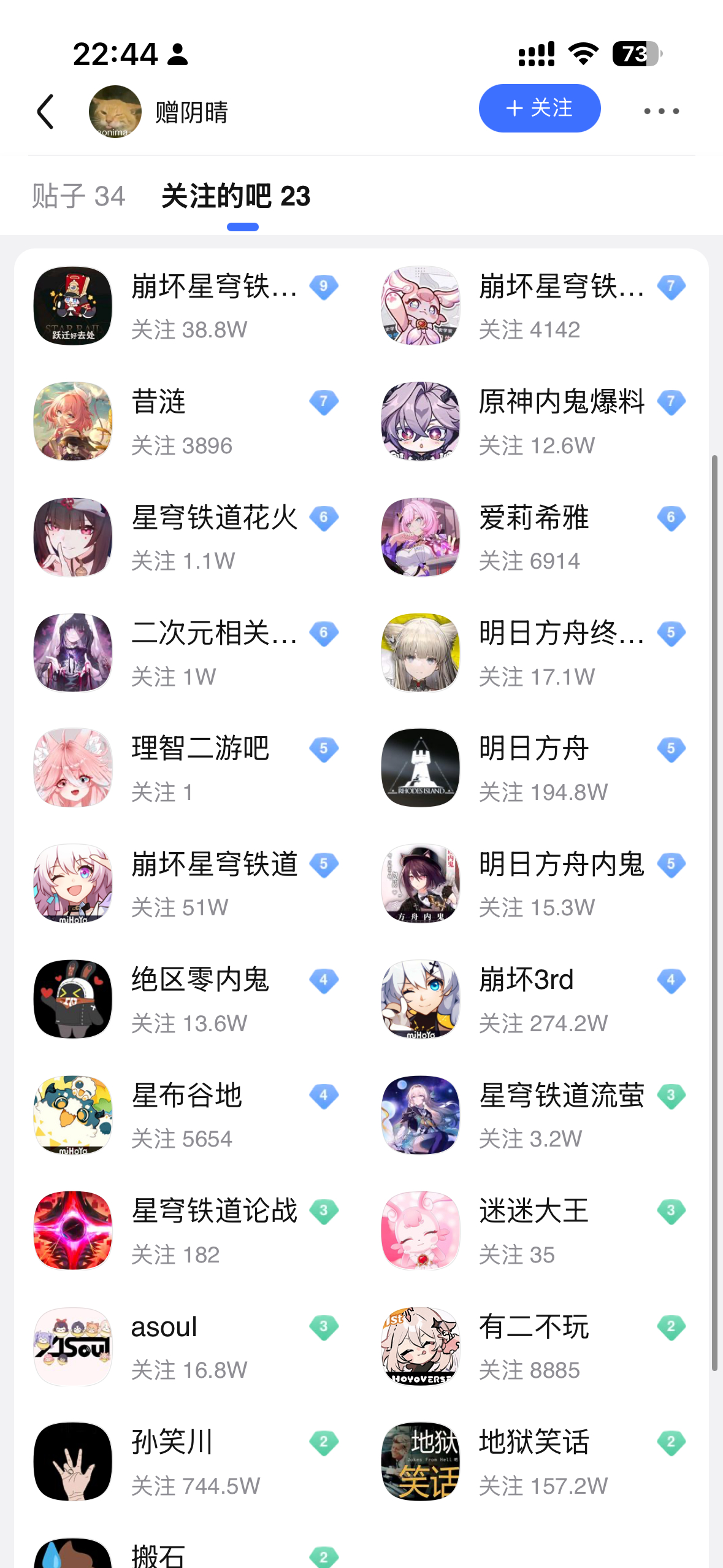Go back using the back arrow

(x=46, y=112)
